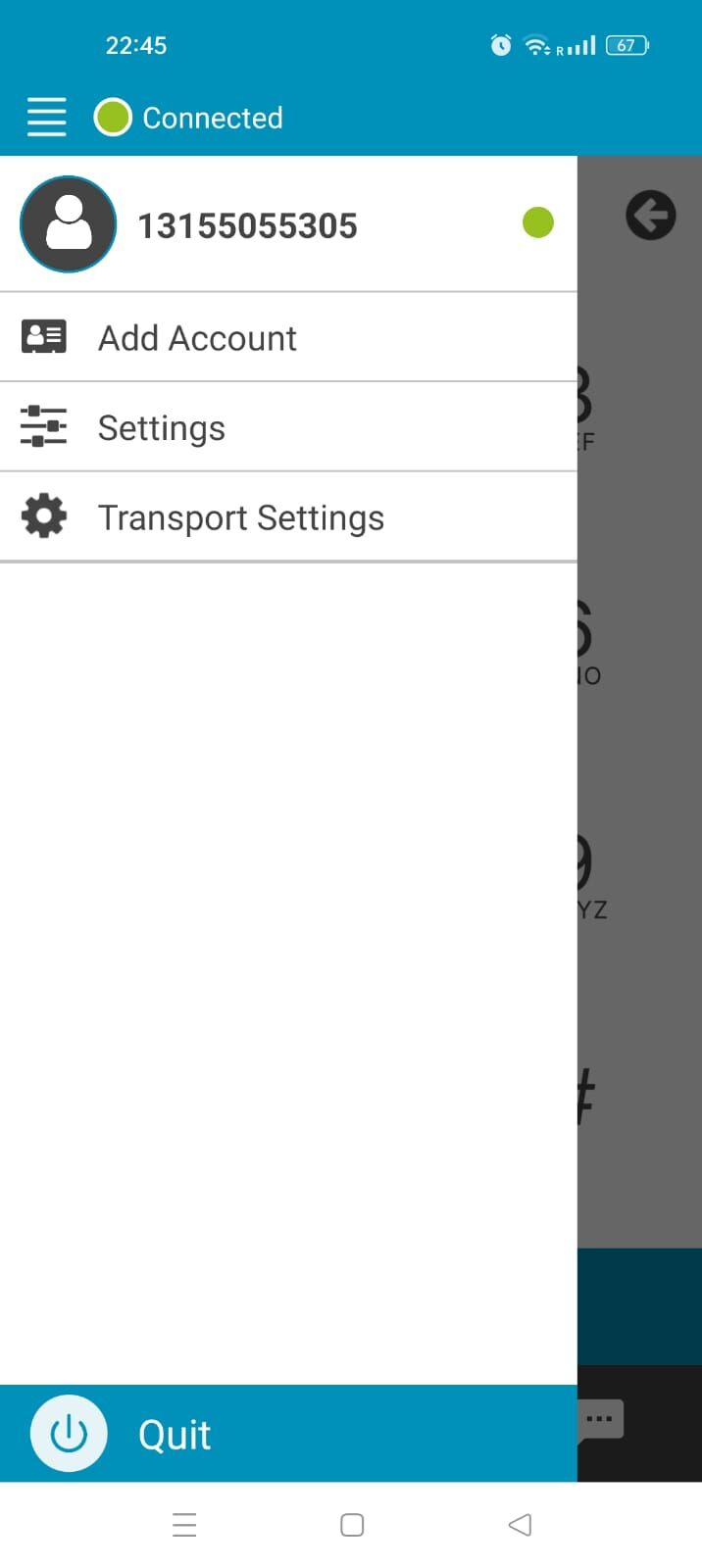Quit the app
The image size is (702, 1568).
coord(174,1434)
